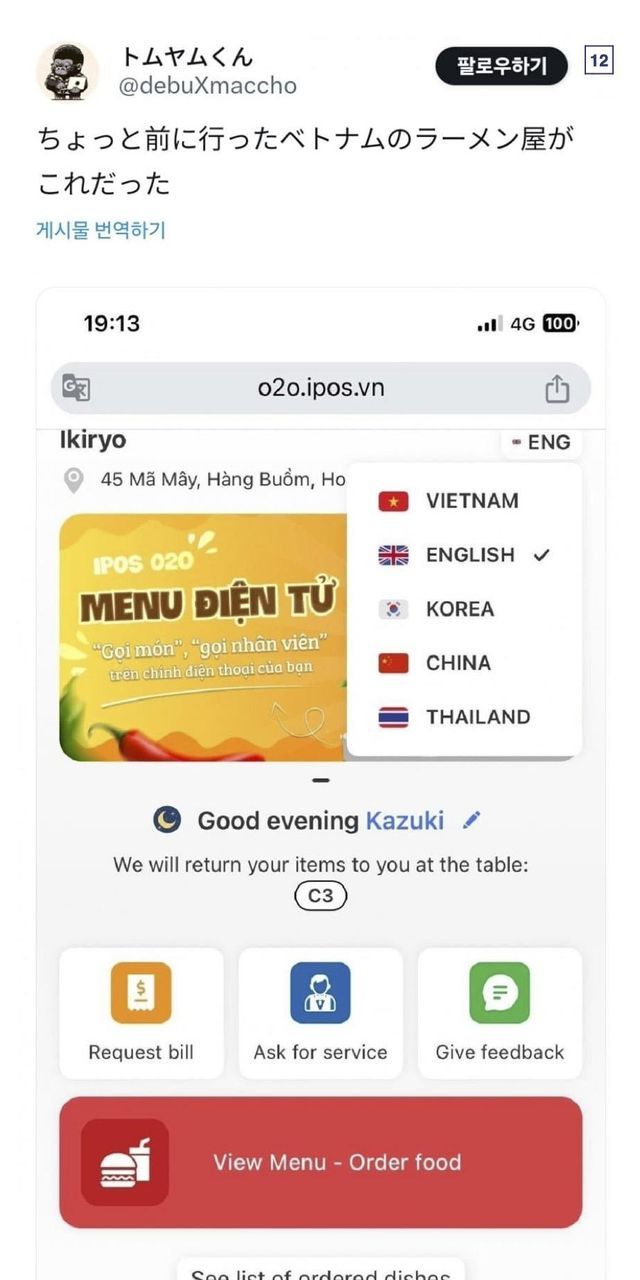The height and width of the screenshot is (1280, 640).
Task: Translate the post via 게시물 번역하기
Action: click(x=101, y=230)
